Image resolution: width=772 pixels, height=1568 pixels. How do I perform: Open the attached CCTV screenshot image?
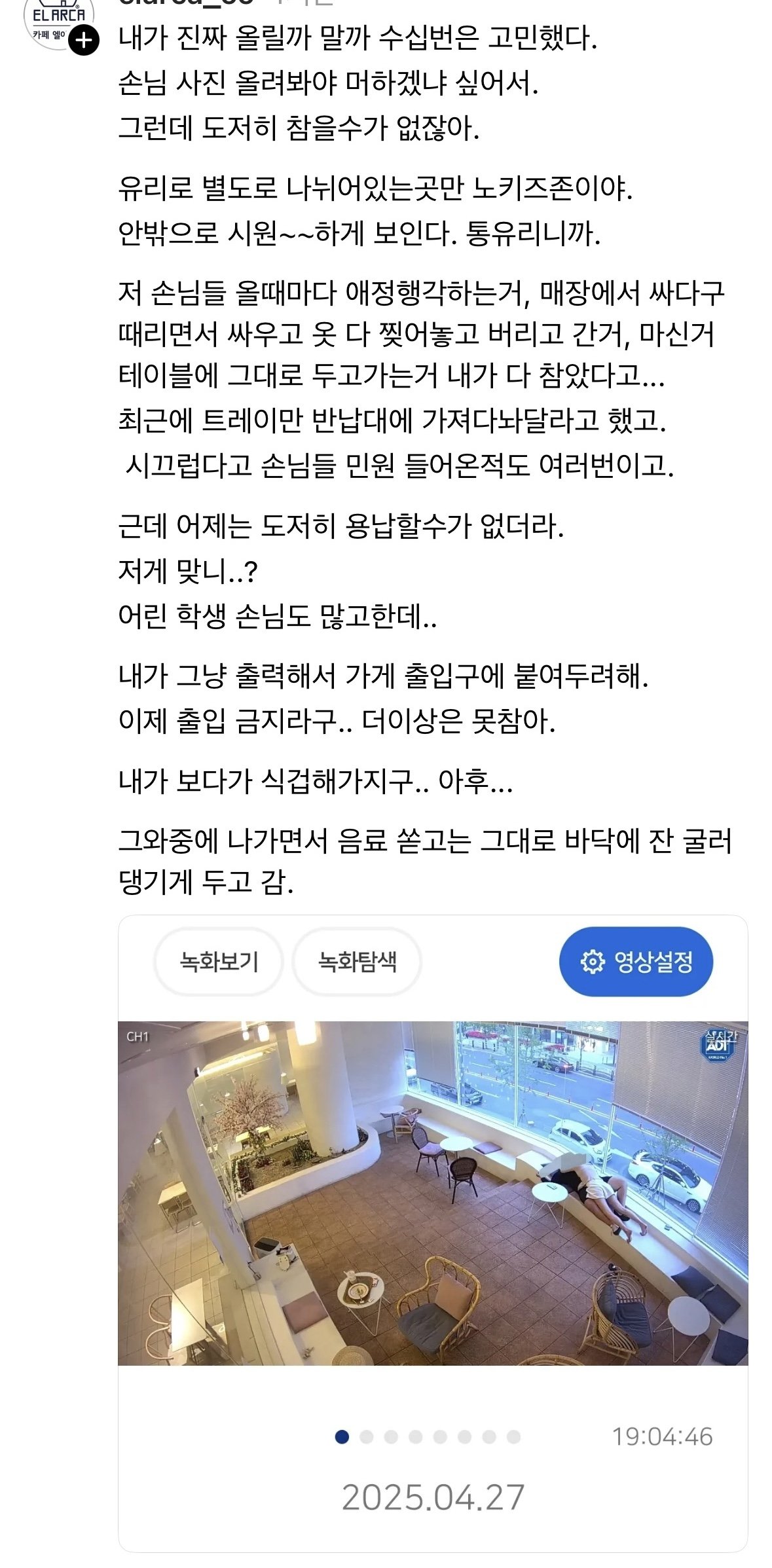coord(432,1193)
